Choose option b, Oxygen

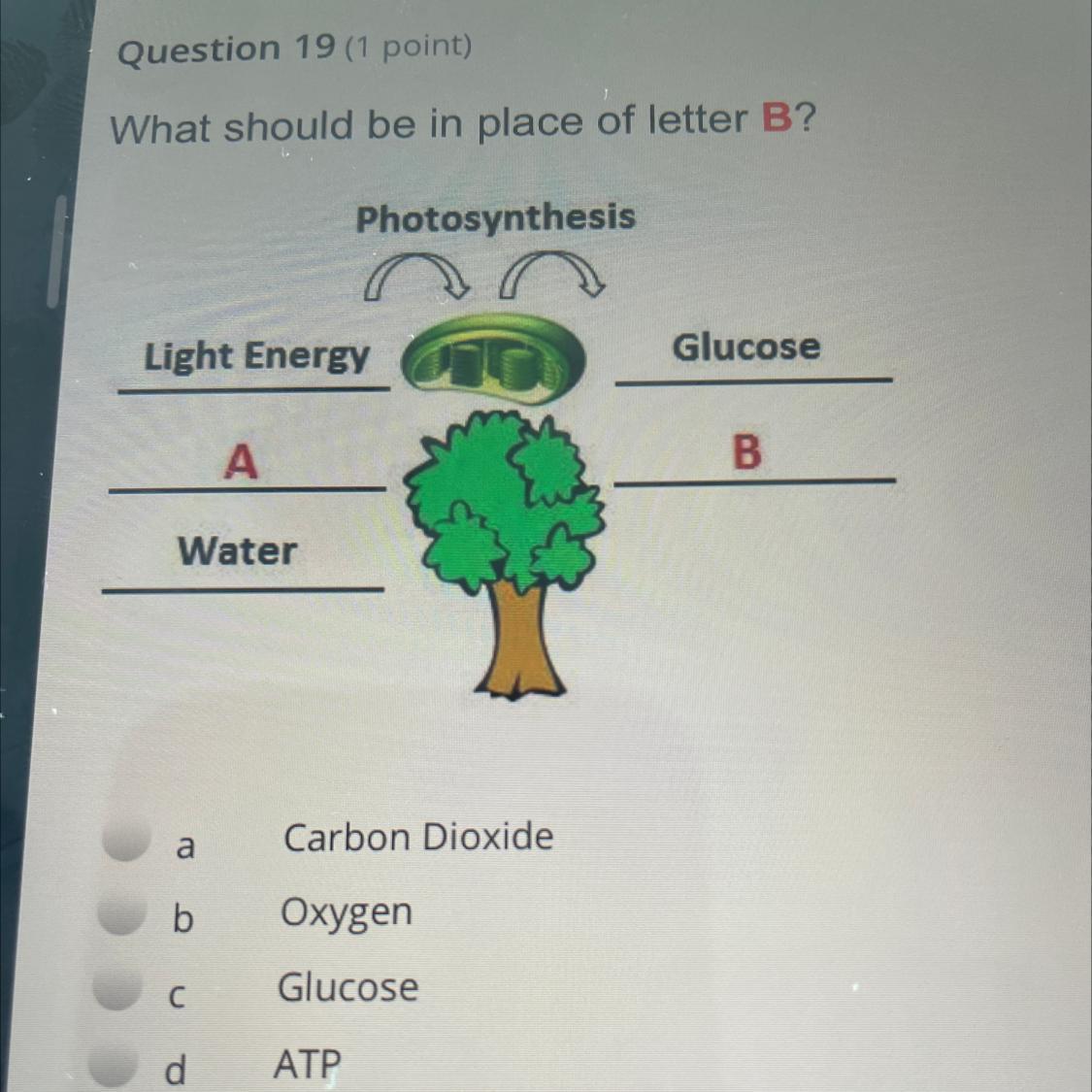122,915
